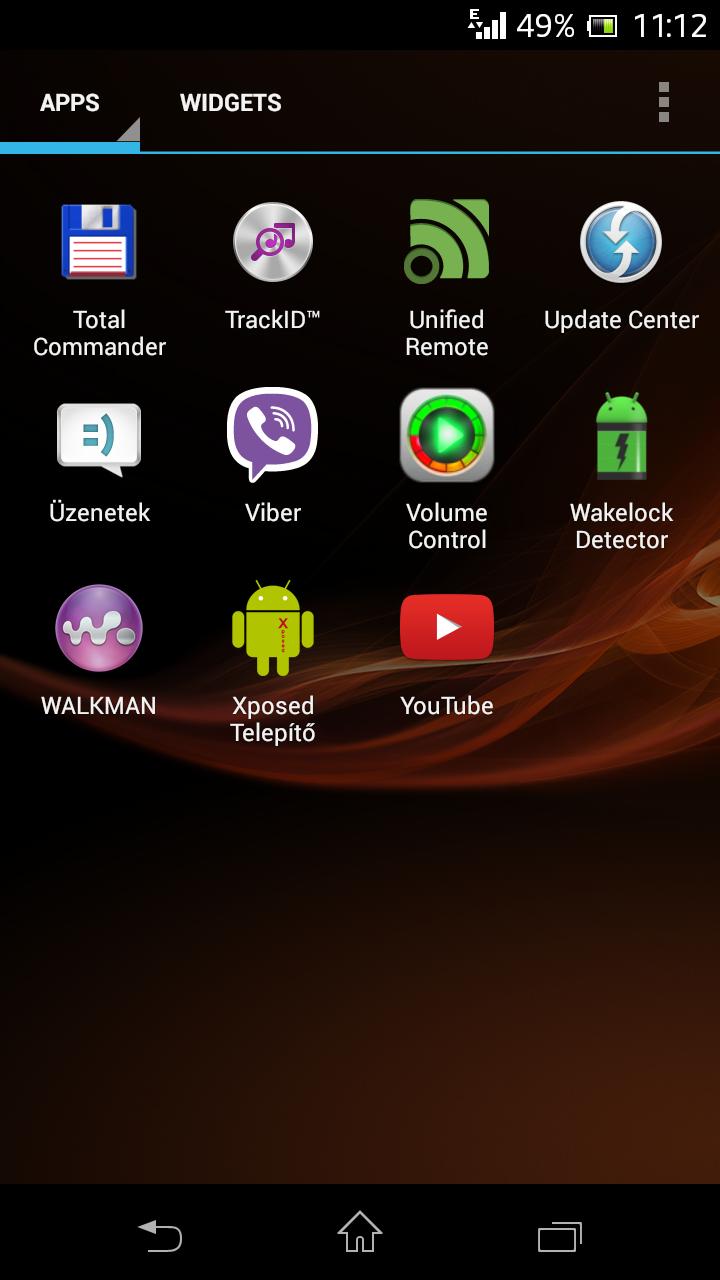Select the Apps tab
The width and height of the screenshot is (720, 1280).
(70, 103)
